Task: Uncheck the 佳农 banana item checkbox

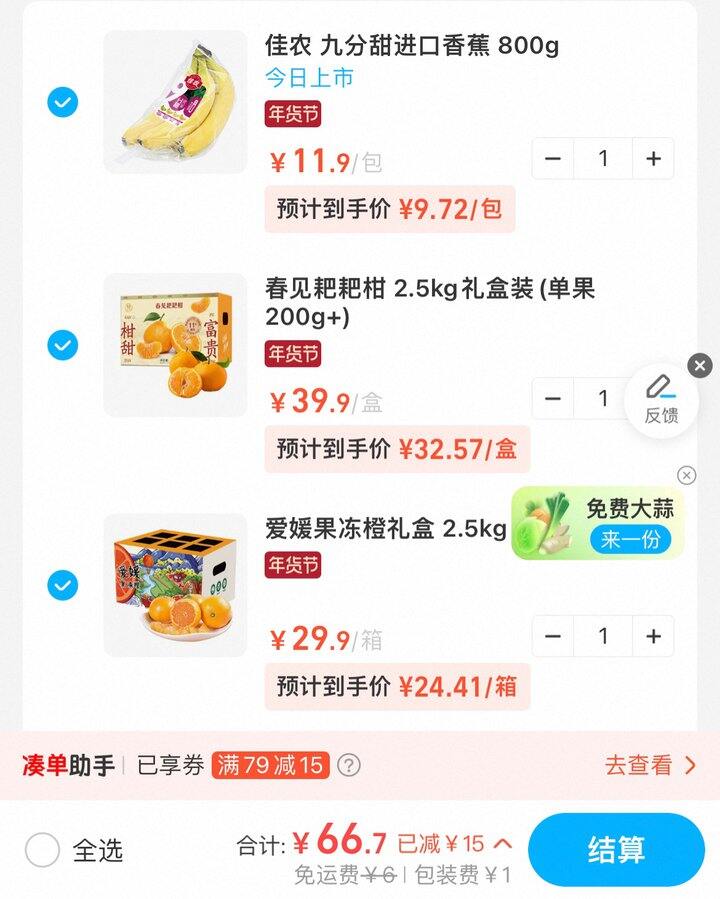Action: point(62,102)
